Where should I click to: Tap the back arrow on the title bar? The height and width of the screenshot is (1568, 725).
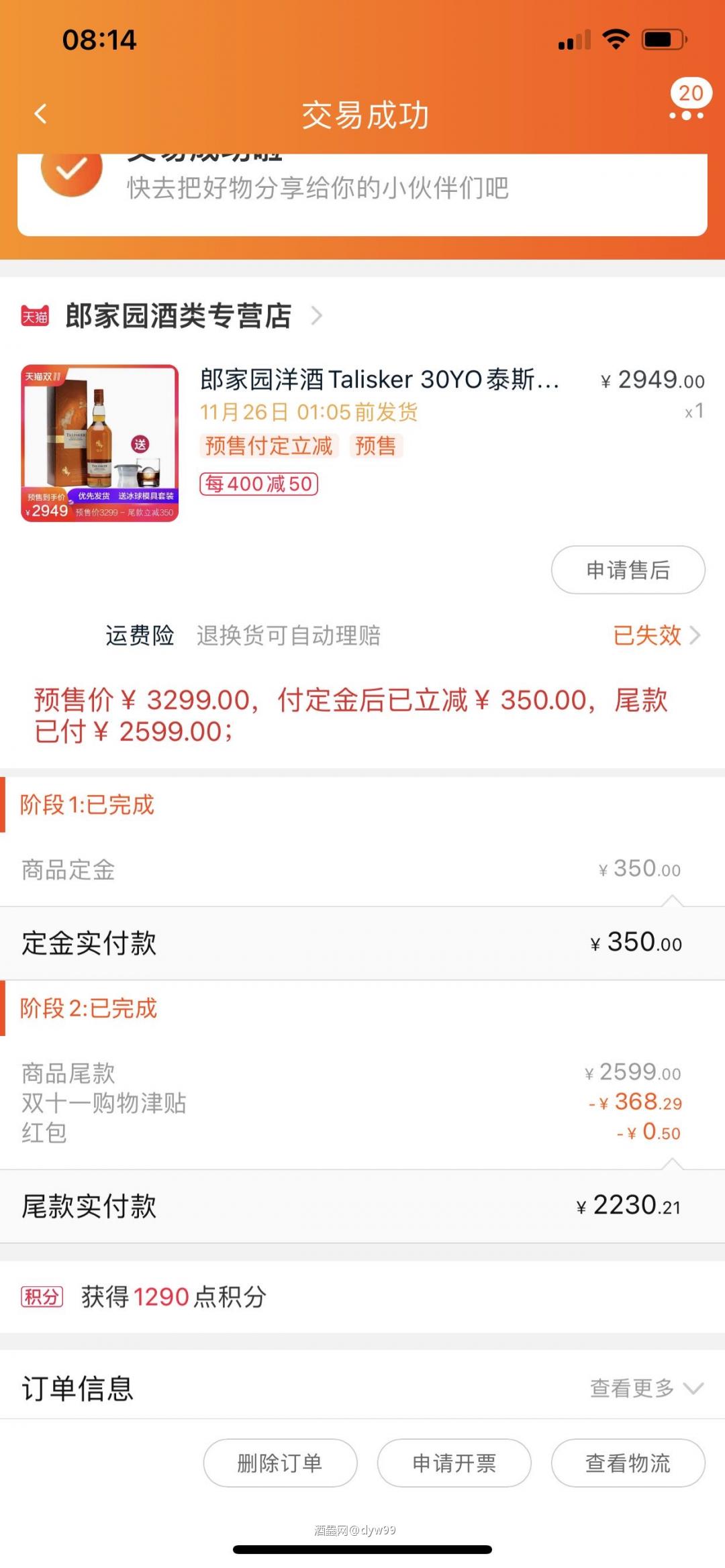click(40, 113)
